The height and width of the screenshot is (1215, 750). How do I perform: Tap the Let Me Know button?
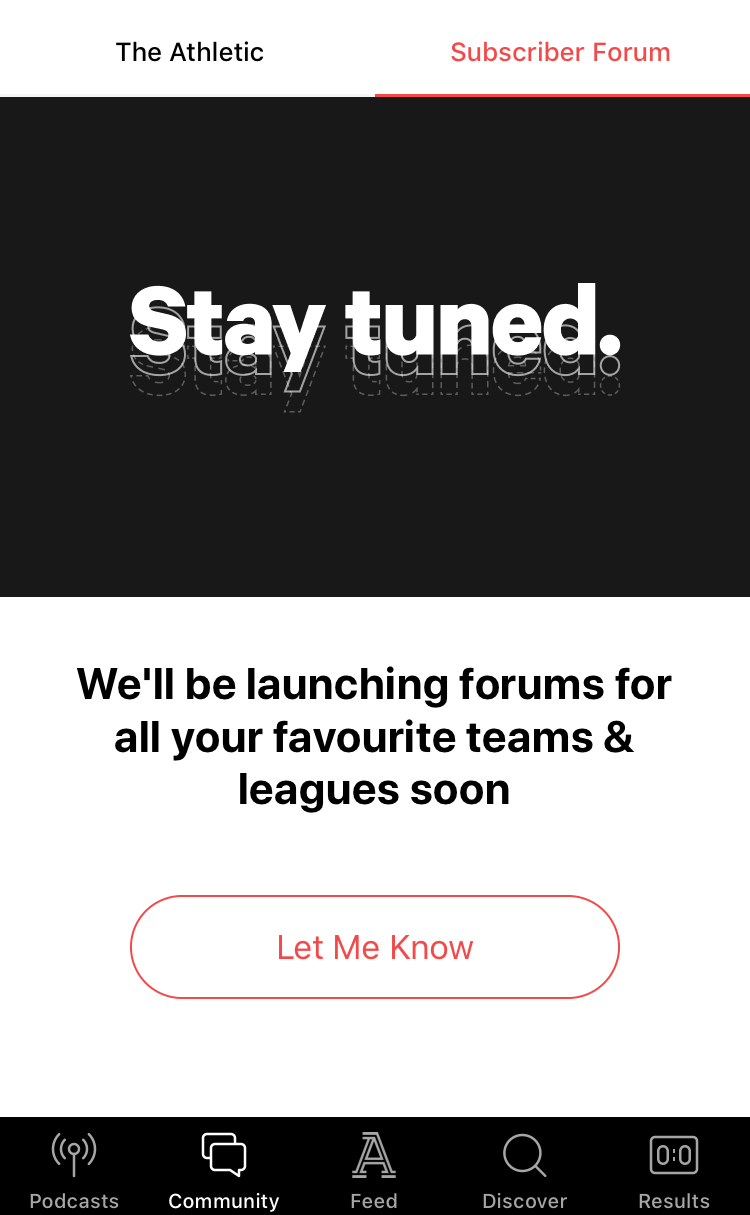pyautogui.click(x=375, y=947)
